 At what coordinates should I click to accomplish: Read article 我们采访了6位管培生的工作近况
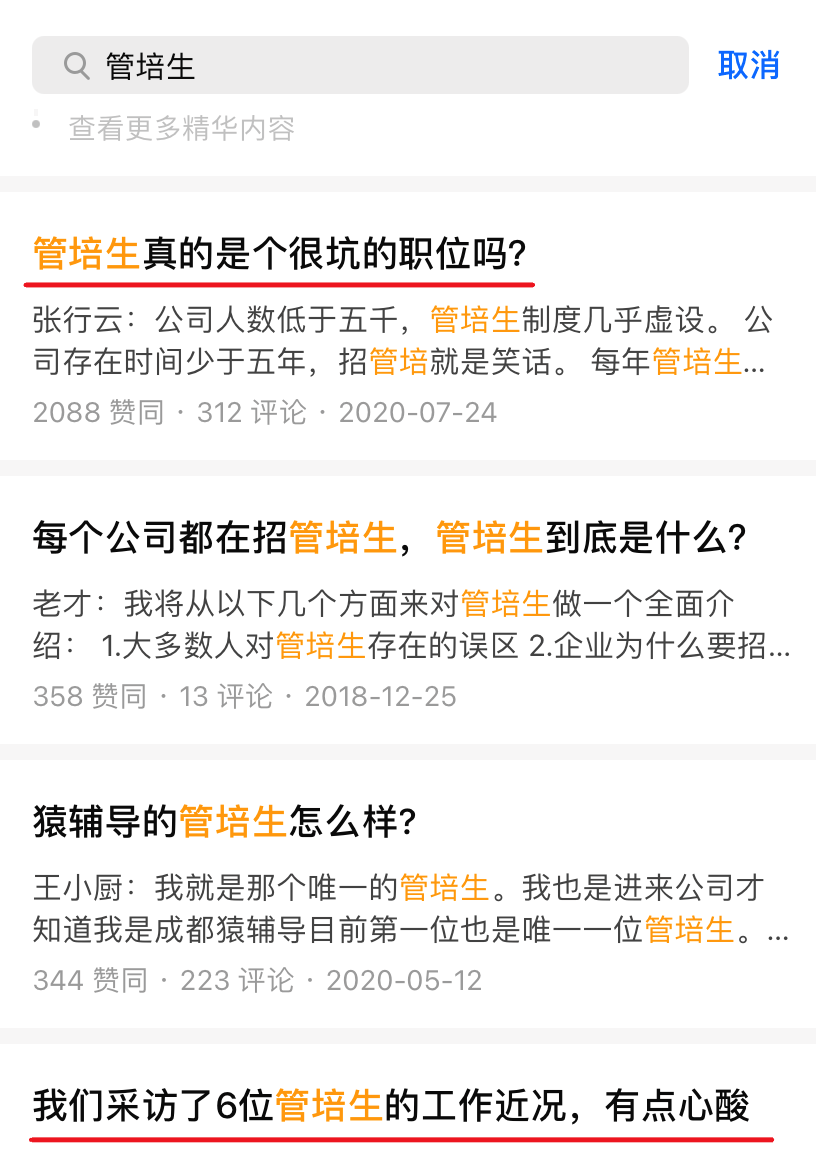click(391, 1106)
